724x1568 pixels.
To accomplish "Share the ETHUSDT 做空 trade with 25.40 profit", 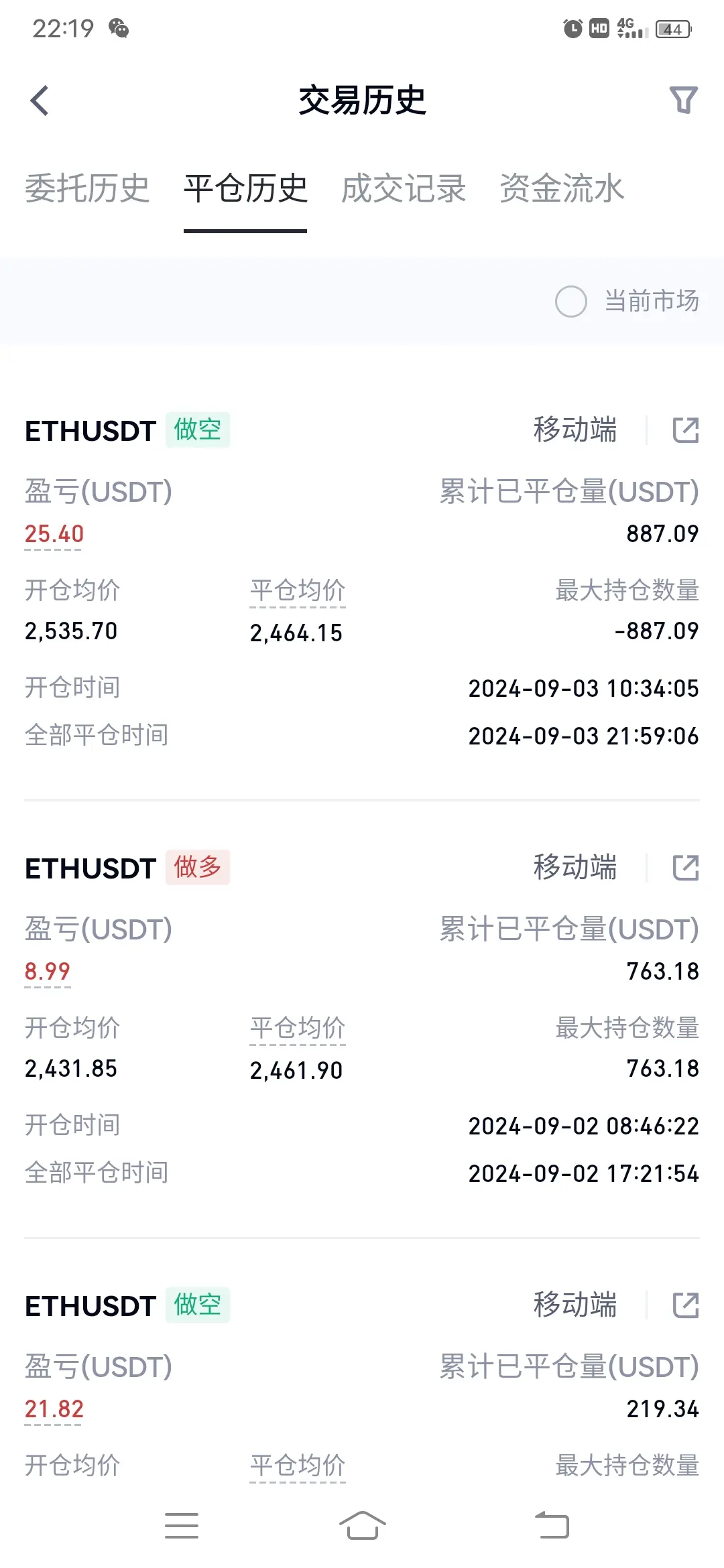I will coord(685,430).
